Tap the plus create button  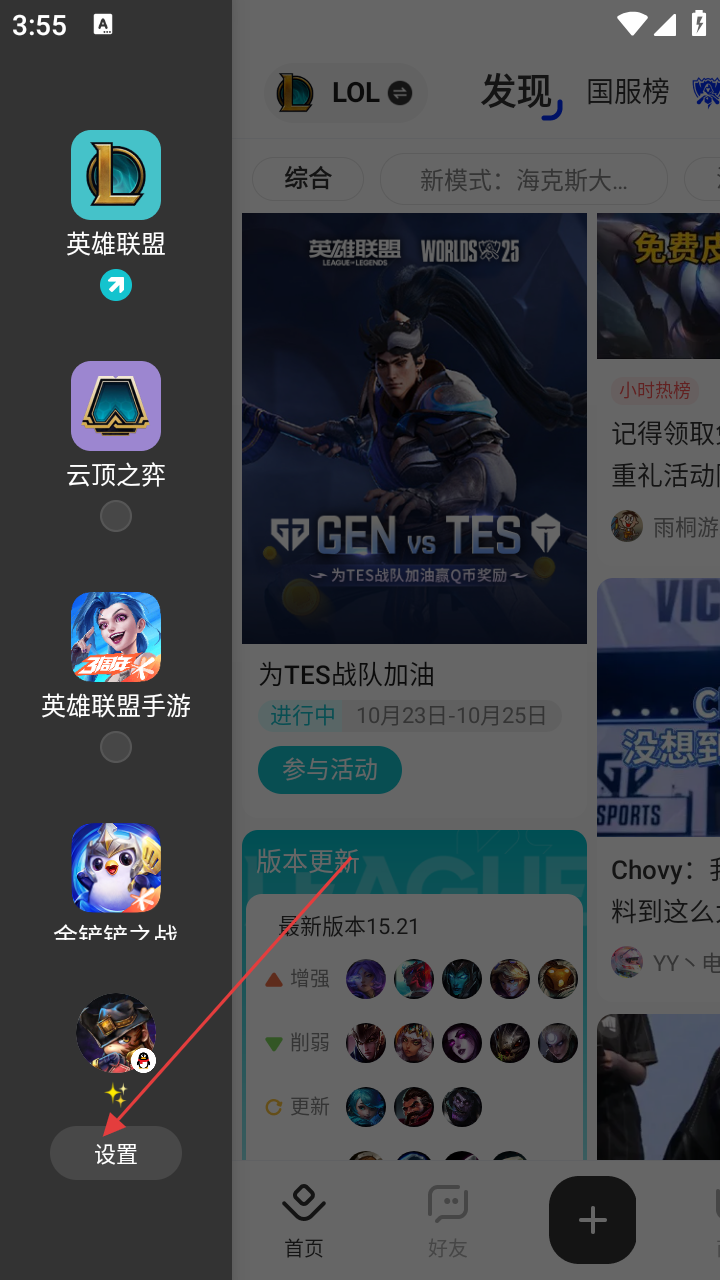[592, 1219]
